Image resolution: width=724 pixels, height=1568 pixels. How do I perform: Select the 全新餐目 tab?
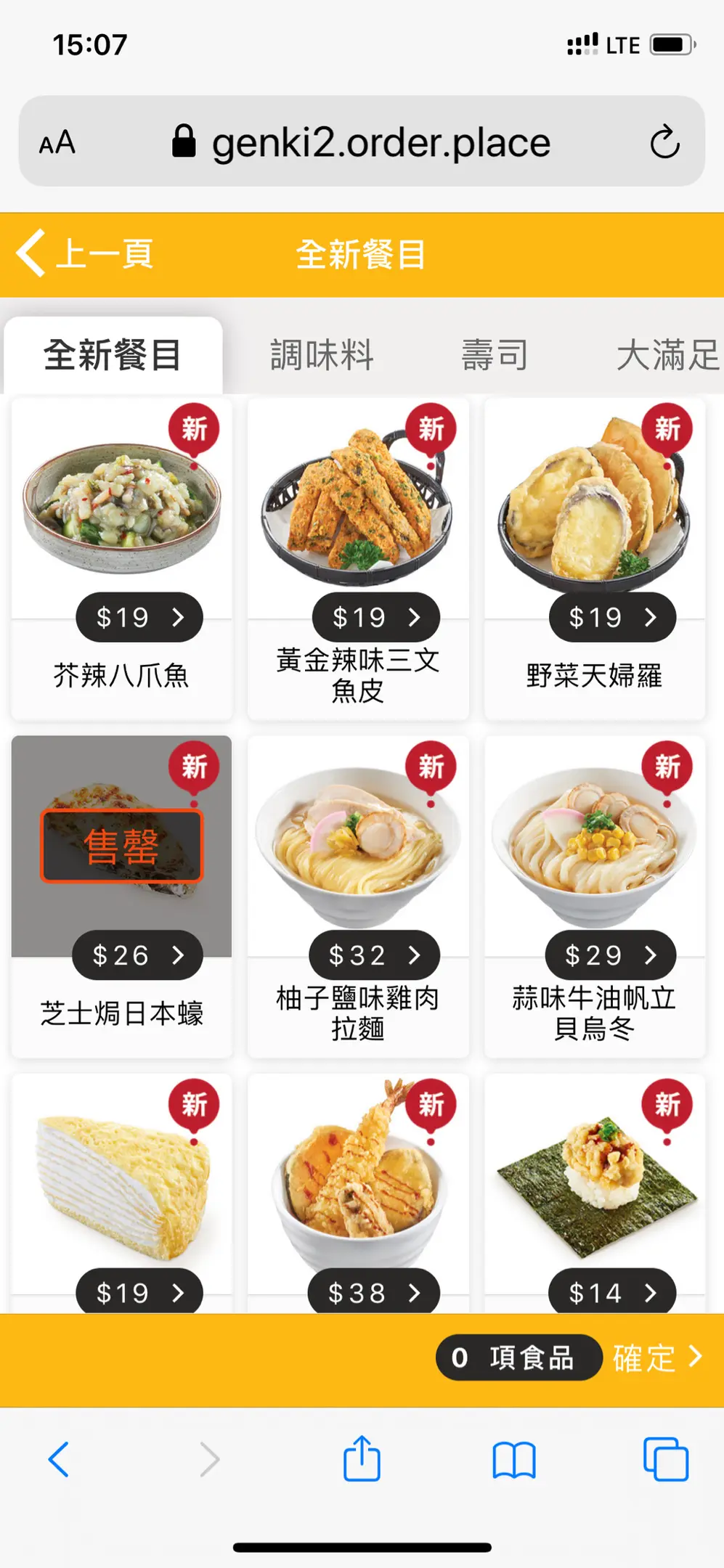[113, 356]
